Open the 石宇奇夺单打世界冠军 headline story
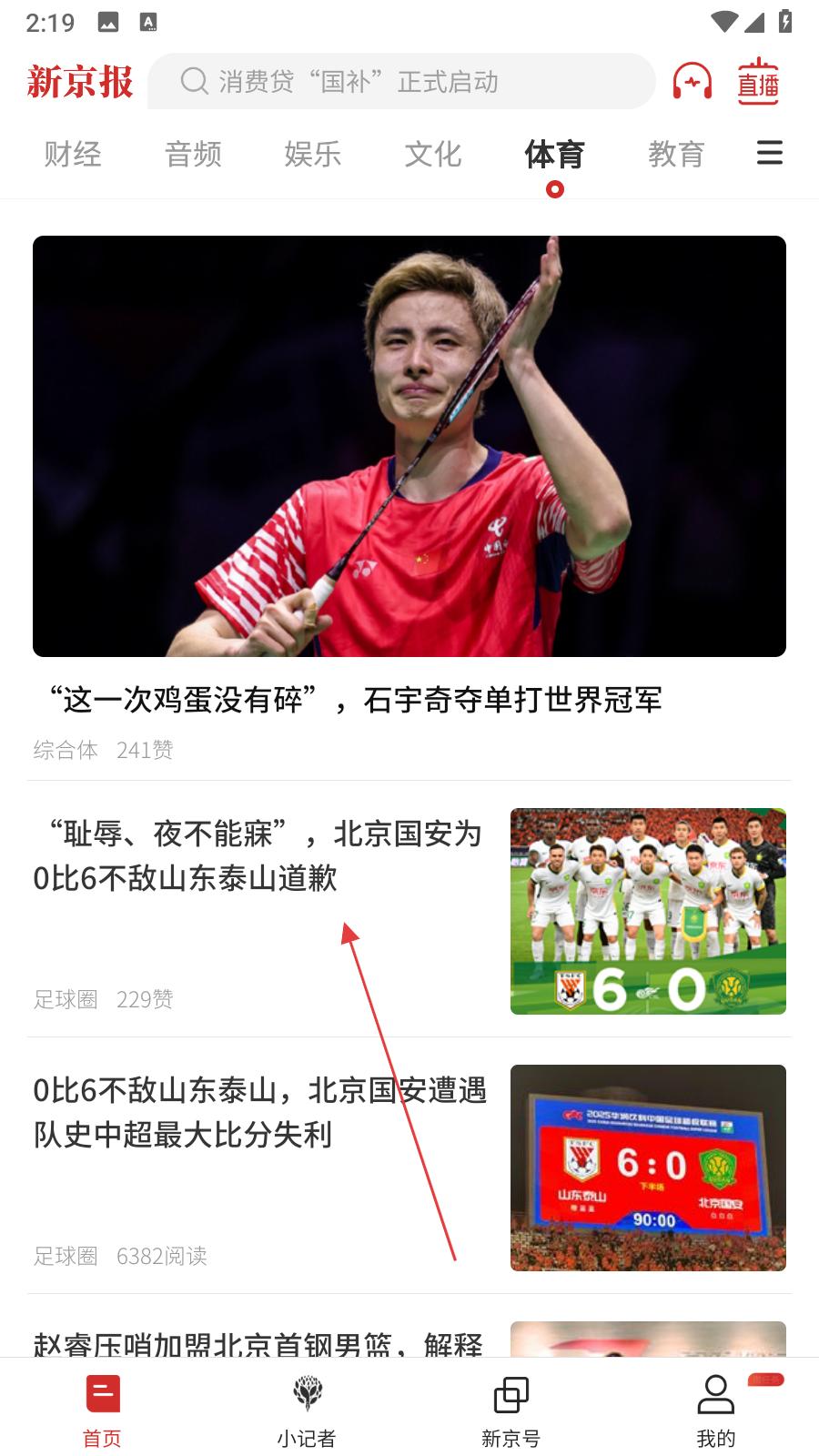The height and width of the screenshot is (1456, 819). coord(355,700)
